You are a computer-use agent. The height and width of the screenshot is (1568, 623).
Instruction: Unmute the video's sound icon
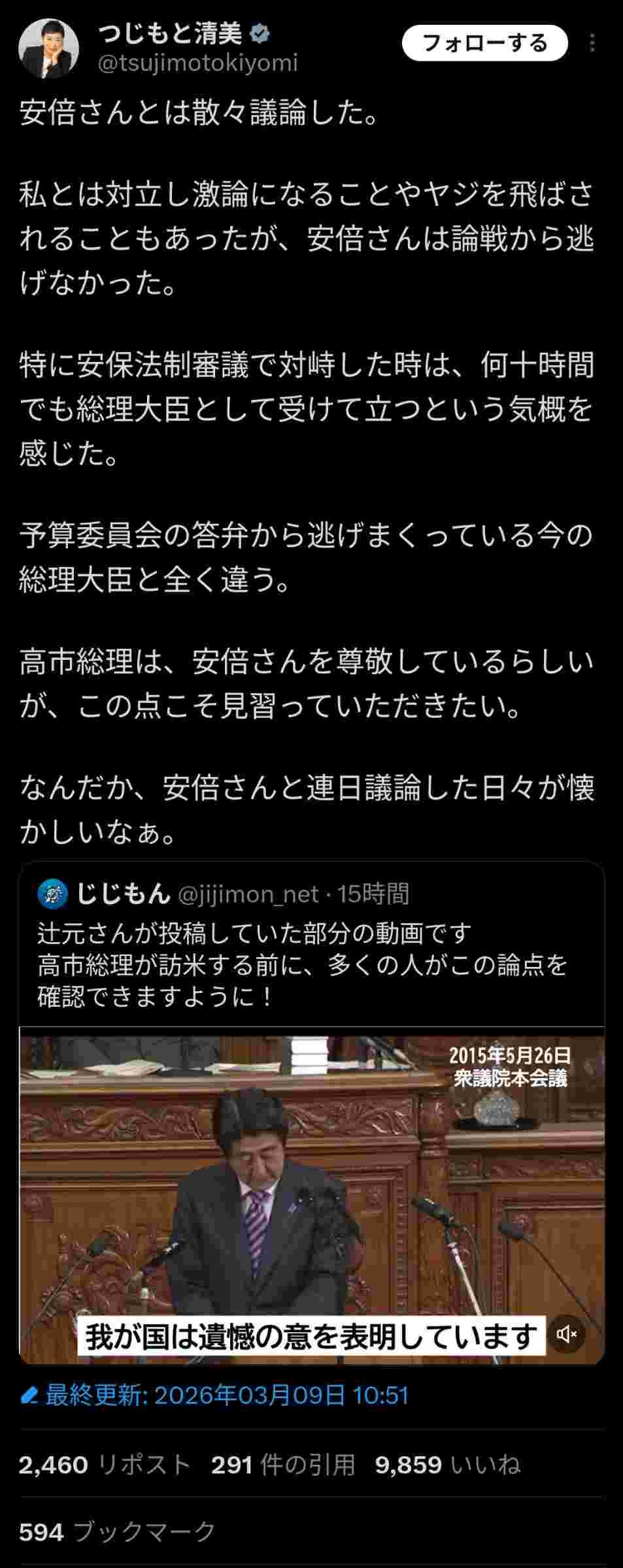pyautogui.click(x=567, y=1333)
